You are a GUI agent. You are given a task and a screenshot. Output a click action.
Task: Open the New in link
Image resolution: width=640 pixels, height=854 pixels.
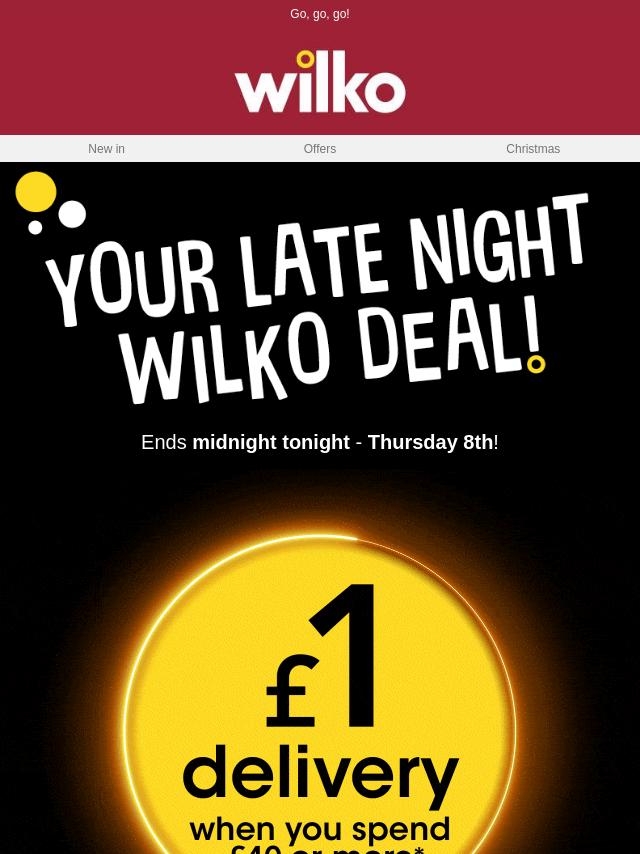point(106,149)
